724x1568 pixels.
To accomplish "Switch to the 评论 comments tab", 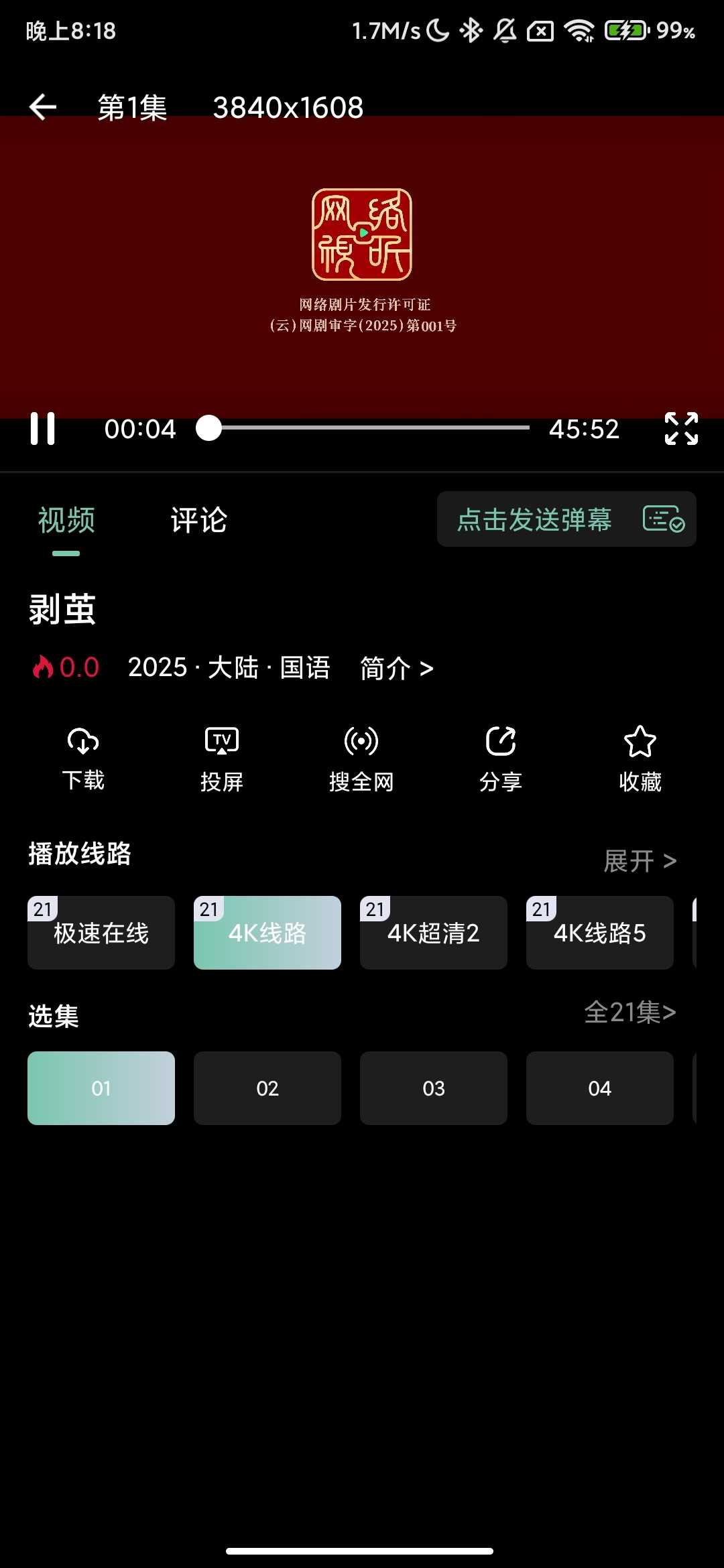I will 199,520.
